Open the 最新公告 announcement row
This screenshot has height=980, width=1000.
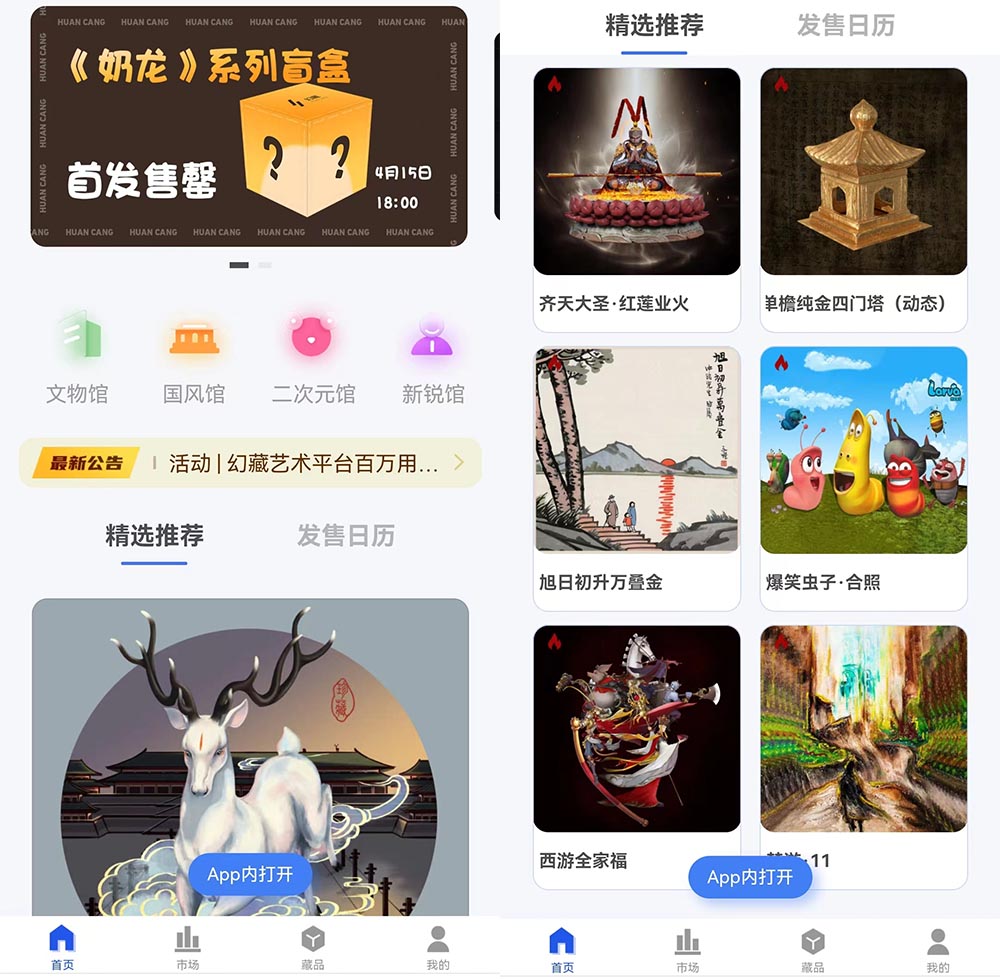[x=250, y=463]
